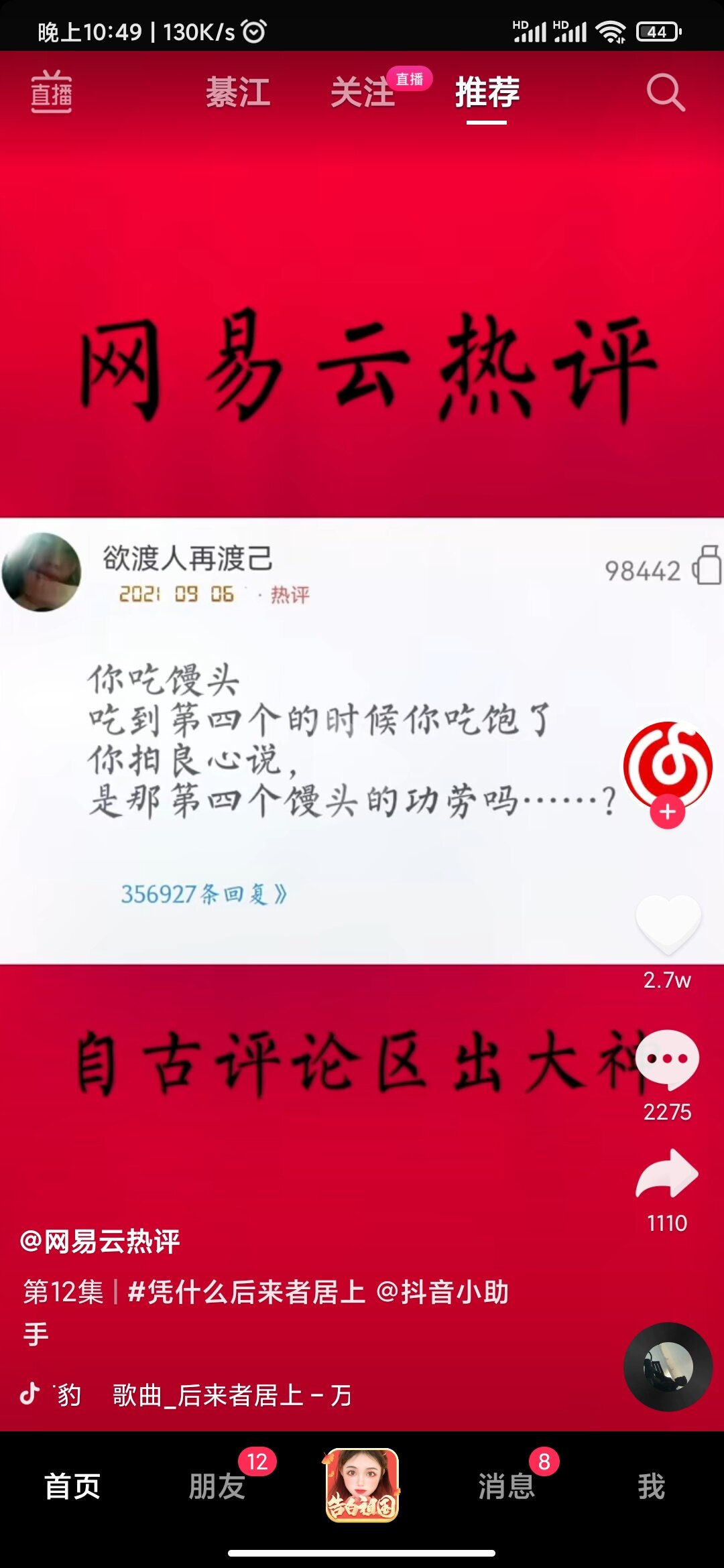Select the 推荐 tab

487,92
